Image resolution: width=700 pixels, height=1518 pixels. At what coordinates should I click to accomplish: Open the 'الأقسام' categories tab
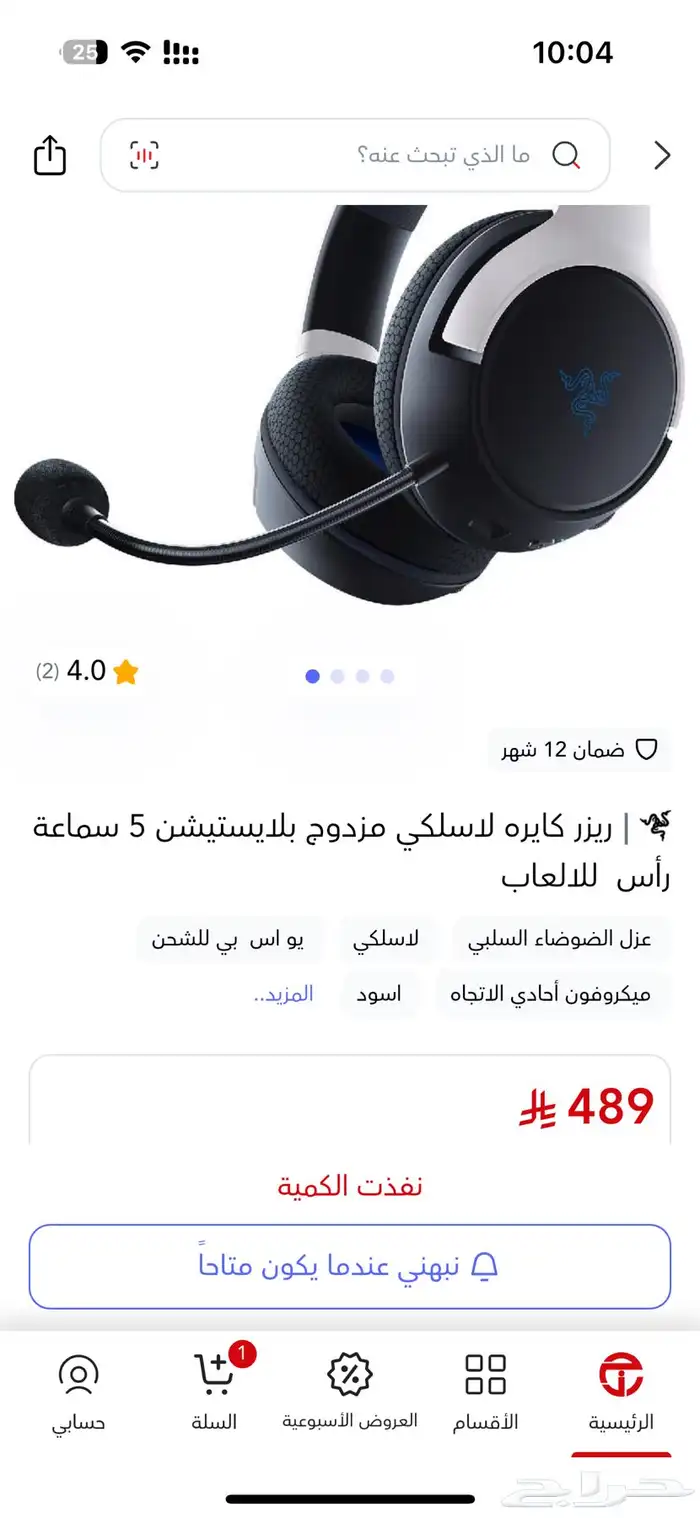coord(486,1392)
